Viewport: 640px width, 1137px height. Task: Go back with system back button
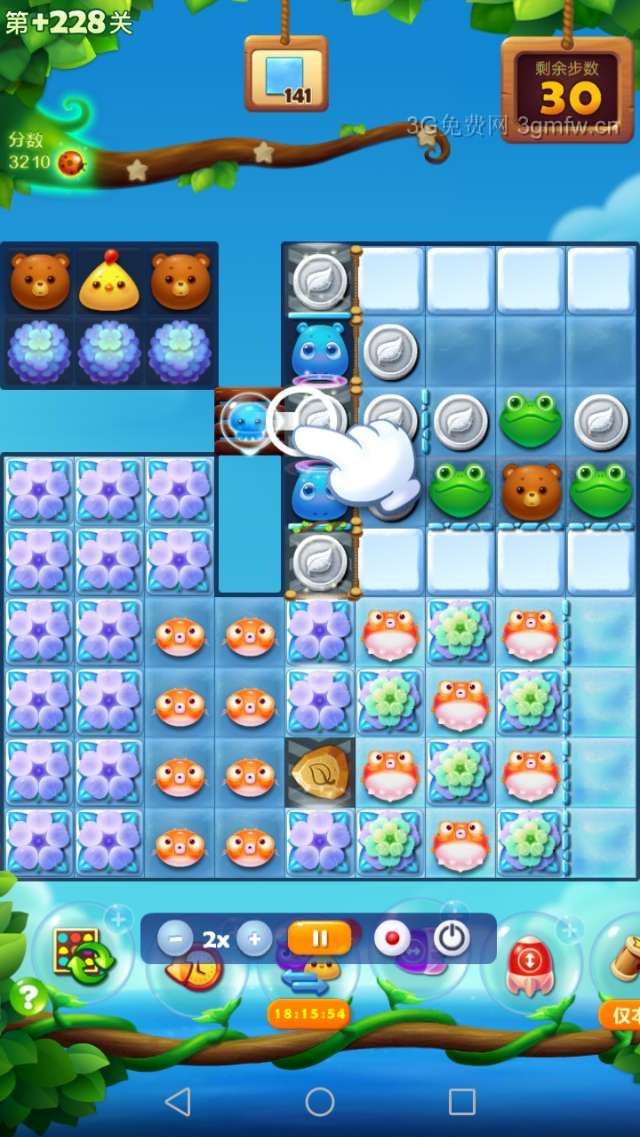tap(177, 1102)
